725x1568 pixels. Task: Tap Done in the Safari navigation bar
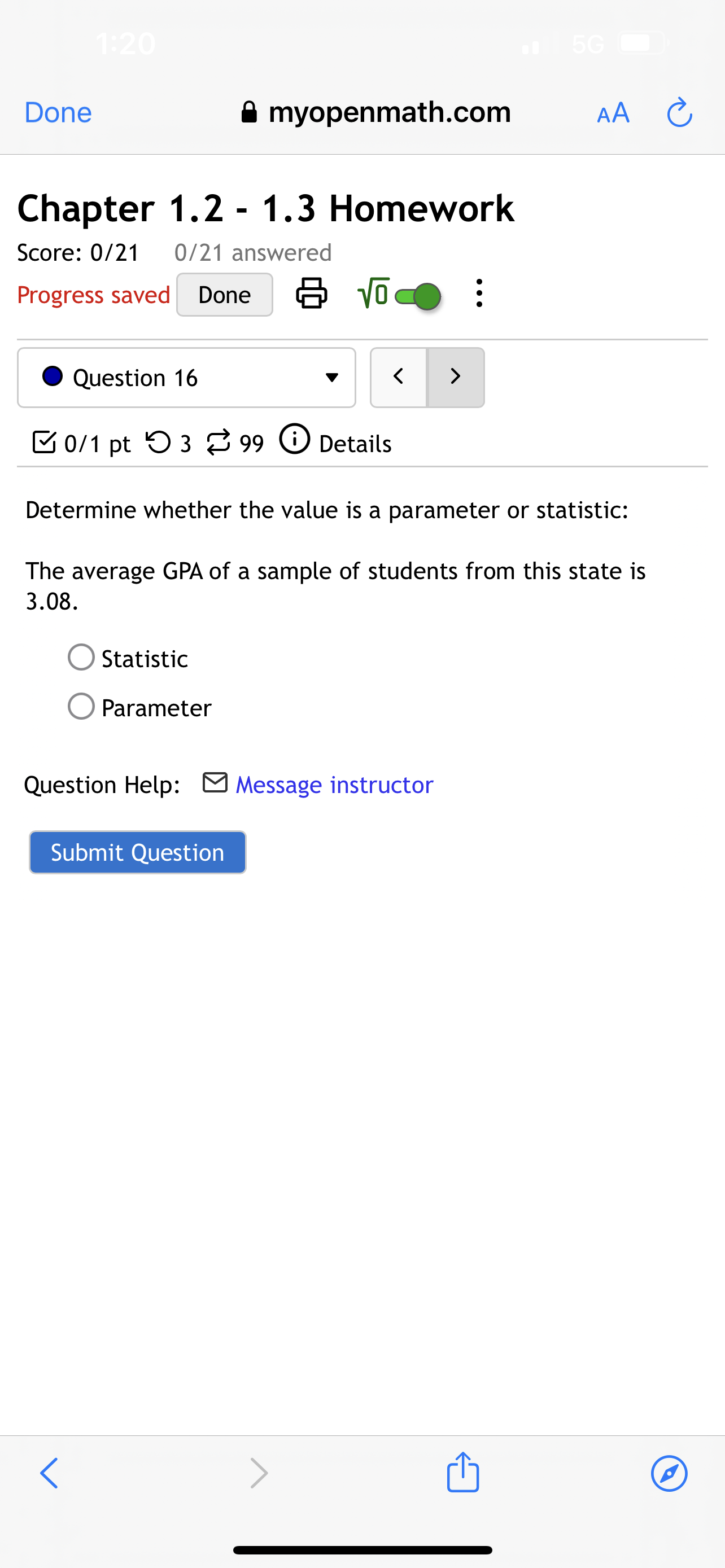tap(57, 112)
